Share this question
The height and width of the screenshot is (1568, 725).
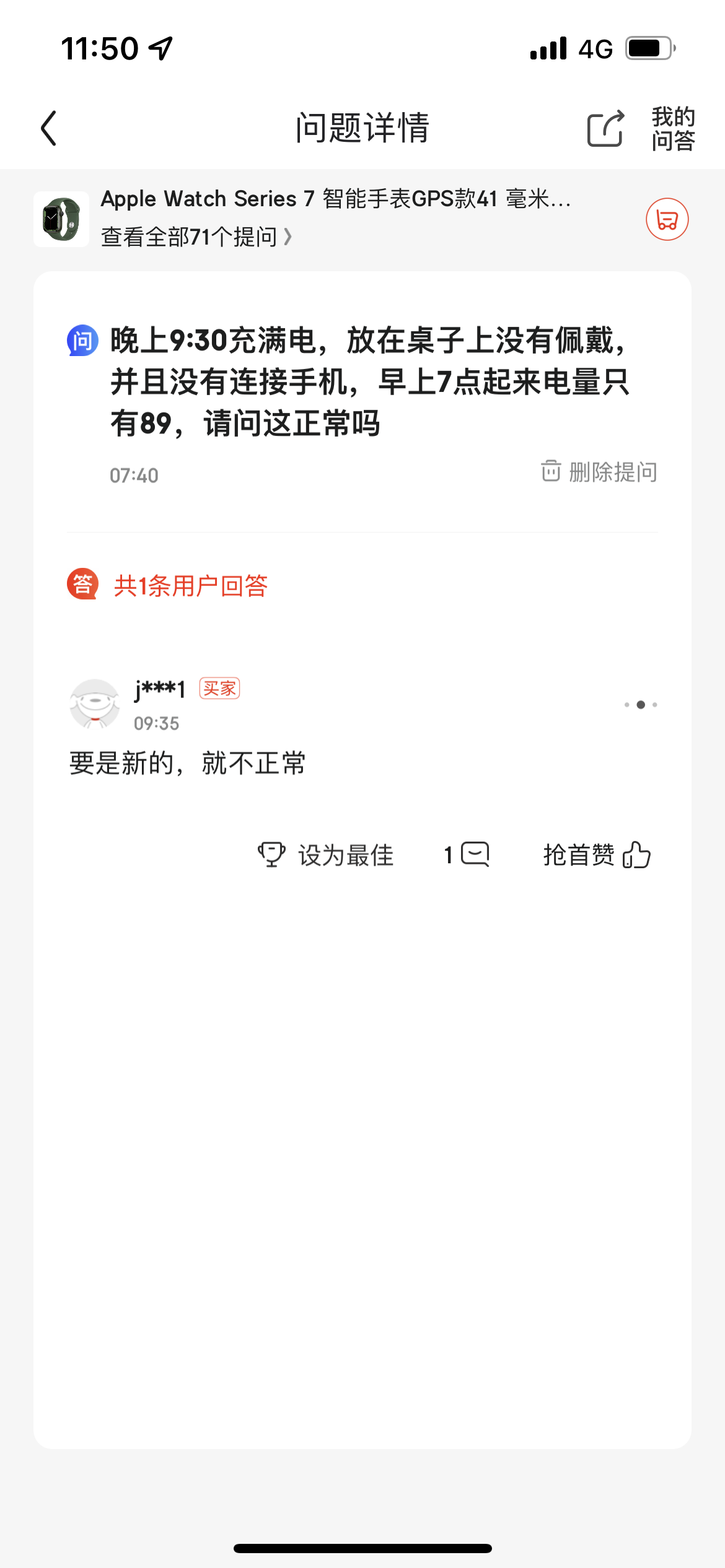tap(605, 129)
